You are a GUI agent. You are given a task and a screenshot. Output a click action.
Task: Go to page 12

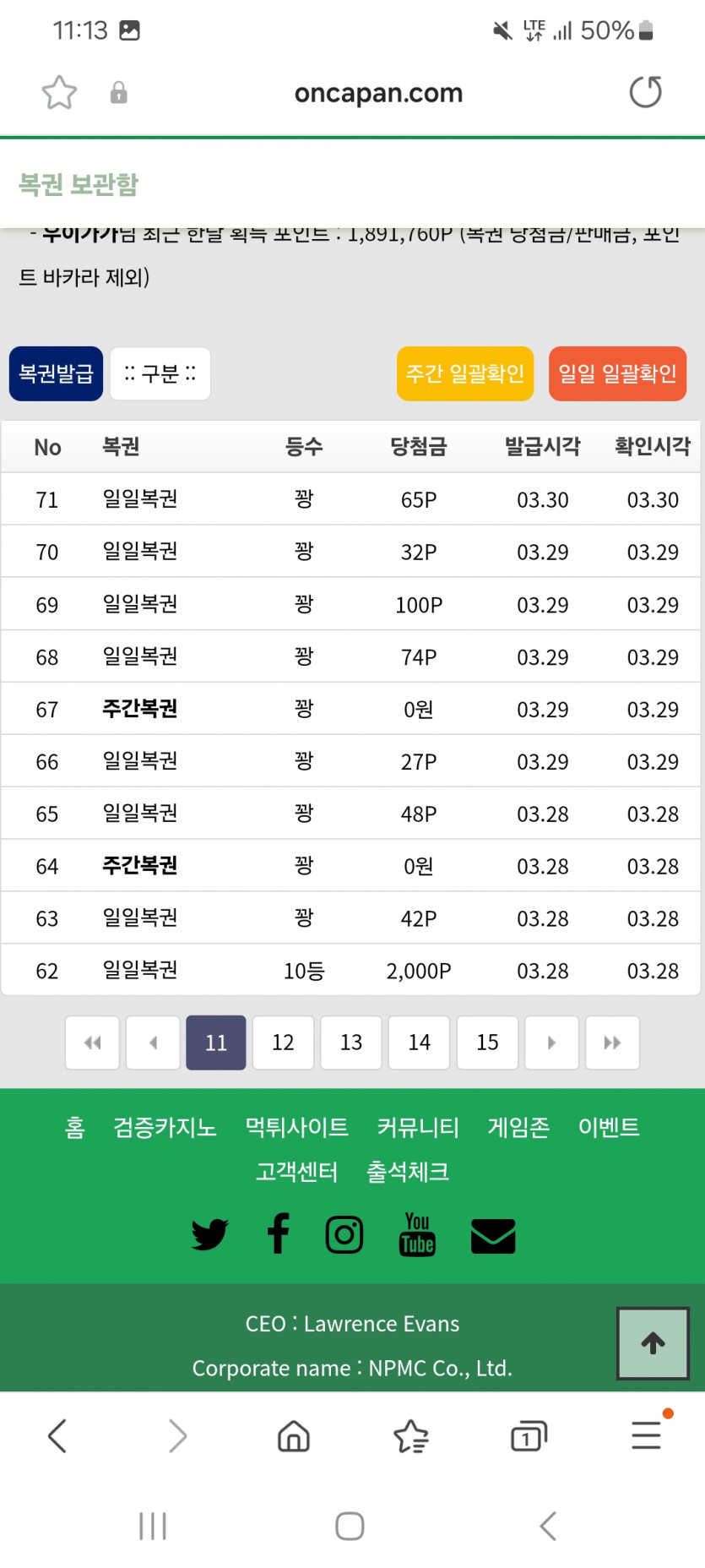[283, 1043]
